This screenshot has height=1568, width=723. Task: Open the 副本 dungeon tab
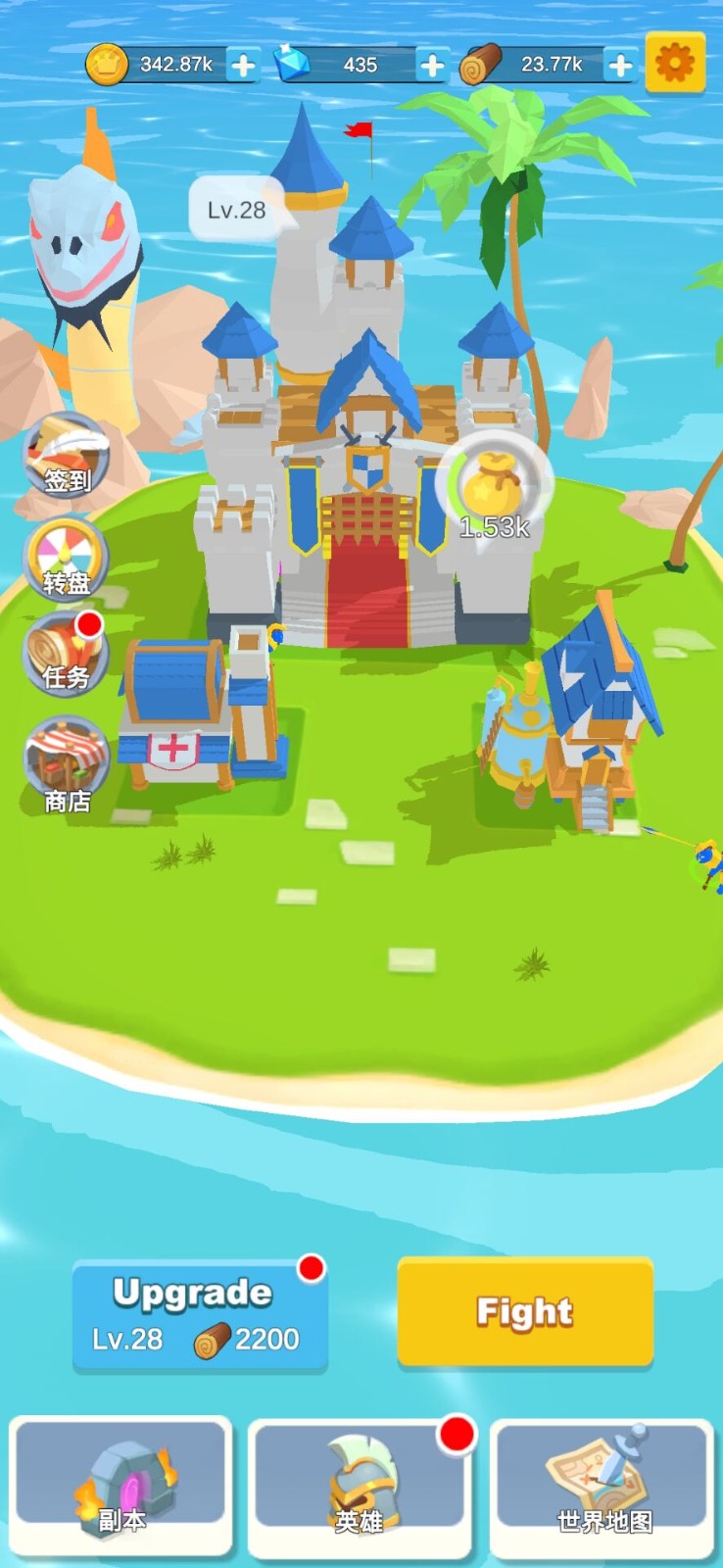(121, 1487)
